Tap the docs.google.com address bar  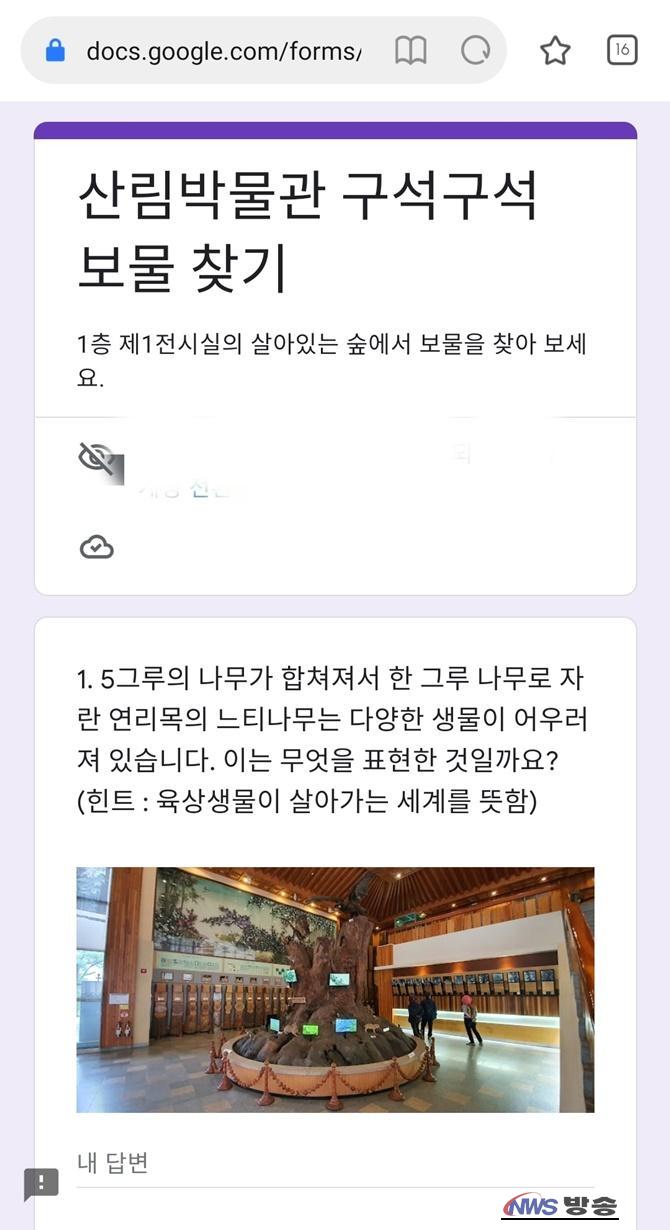point(224,50)
